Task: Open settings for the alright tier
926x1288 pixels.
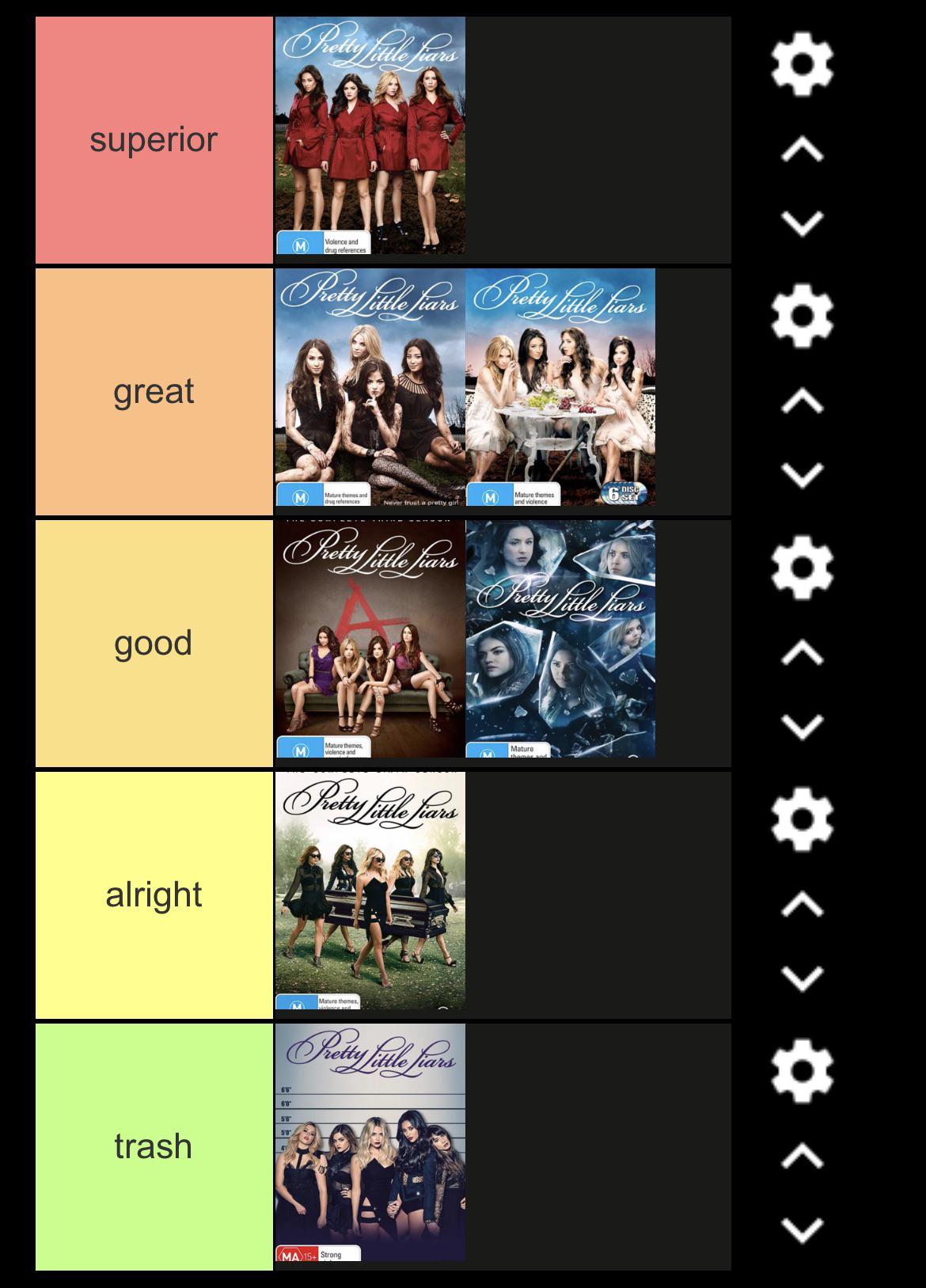Action: tap(802, 819)
